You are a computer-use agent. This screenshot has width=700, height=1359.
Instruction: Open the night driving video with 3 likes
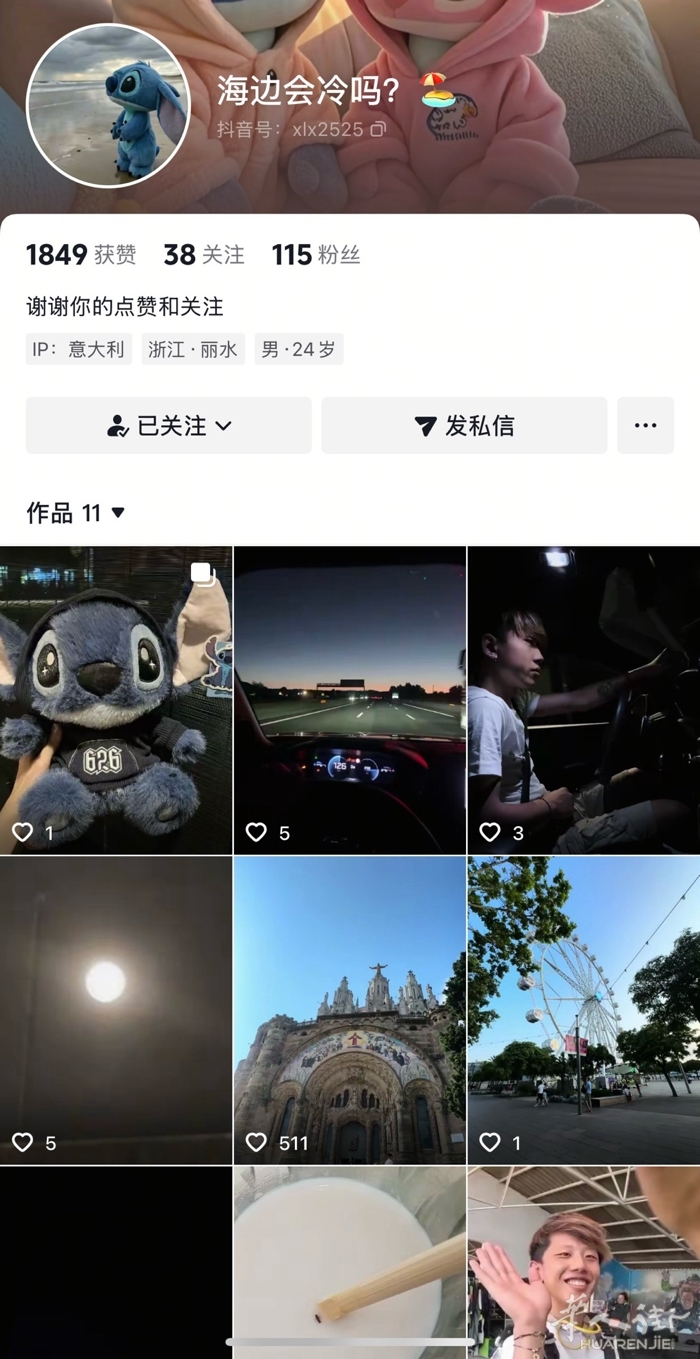click(584, 700)
